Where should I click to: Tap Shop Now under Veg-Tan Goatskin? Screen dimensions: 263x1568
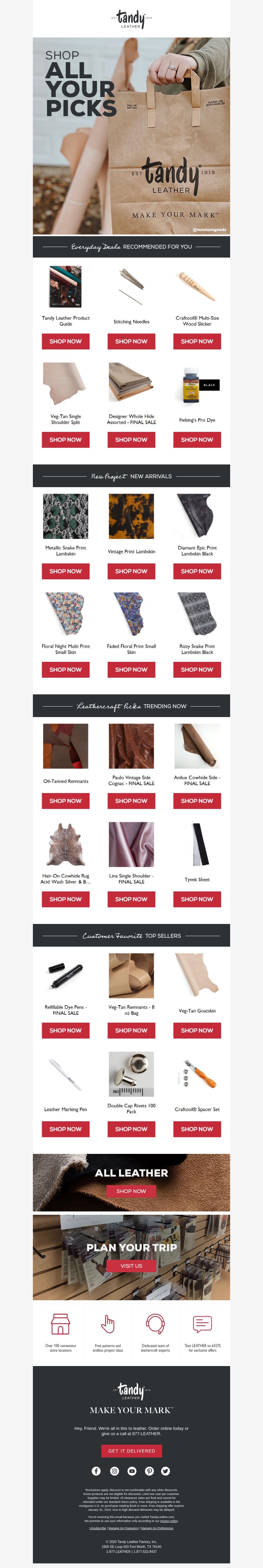197,1031
